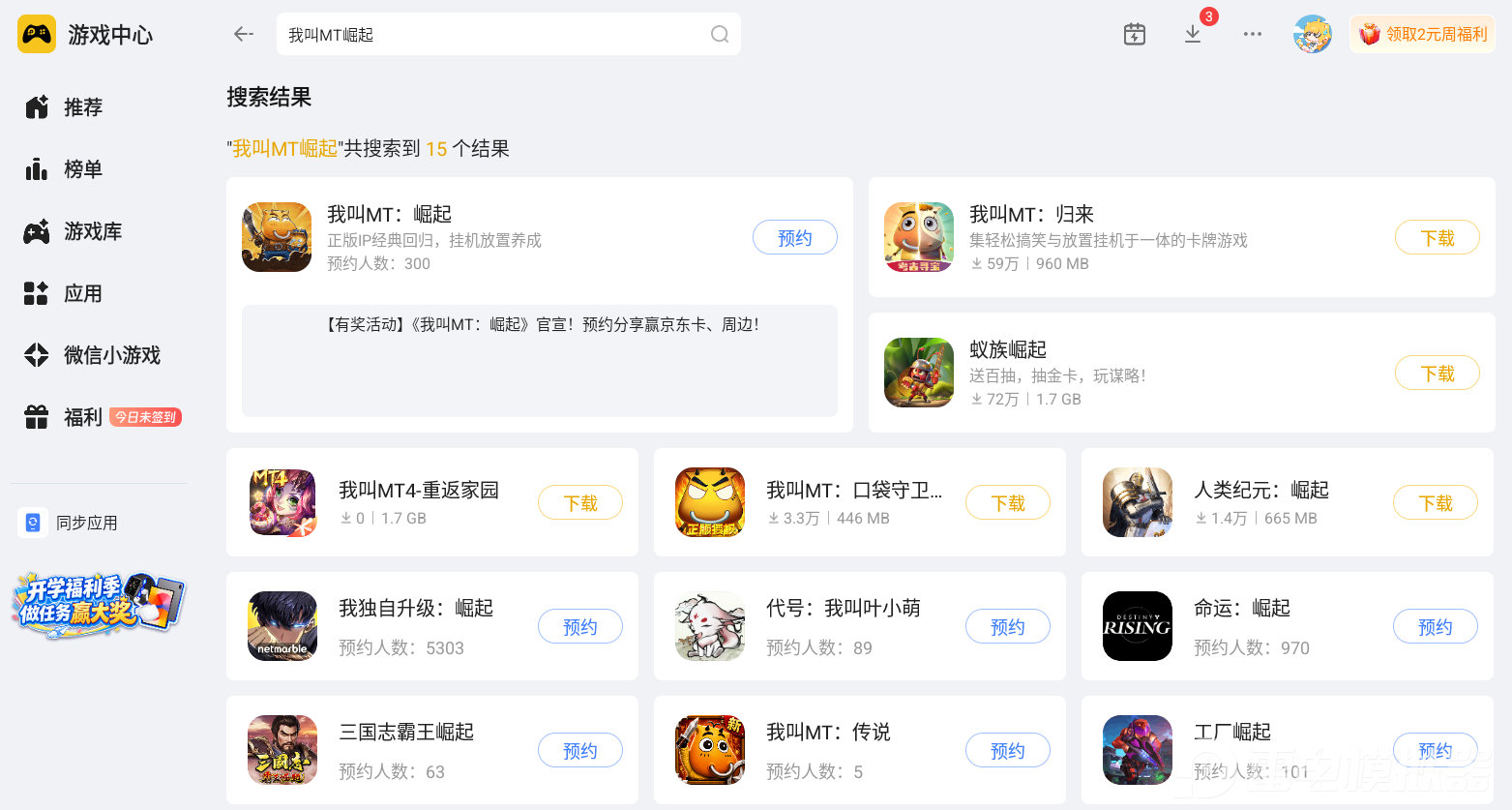Download 我叫MT：归来
The height and width of the screenshot is (810, 1512).
point(1438,238)
